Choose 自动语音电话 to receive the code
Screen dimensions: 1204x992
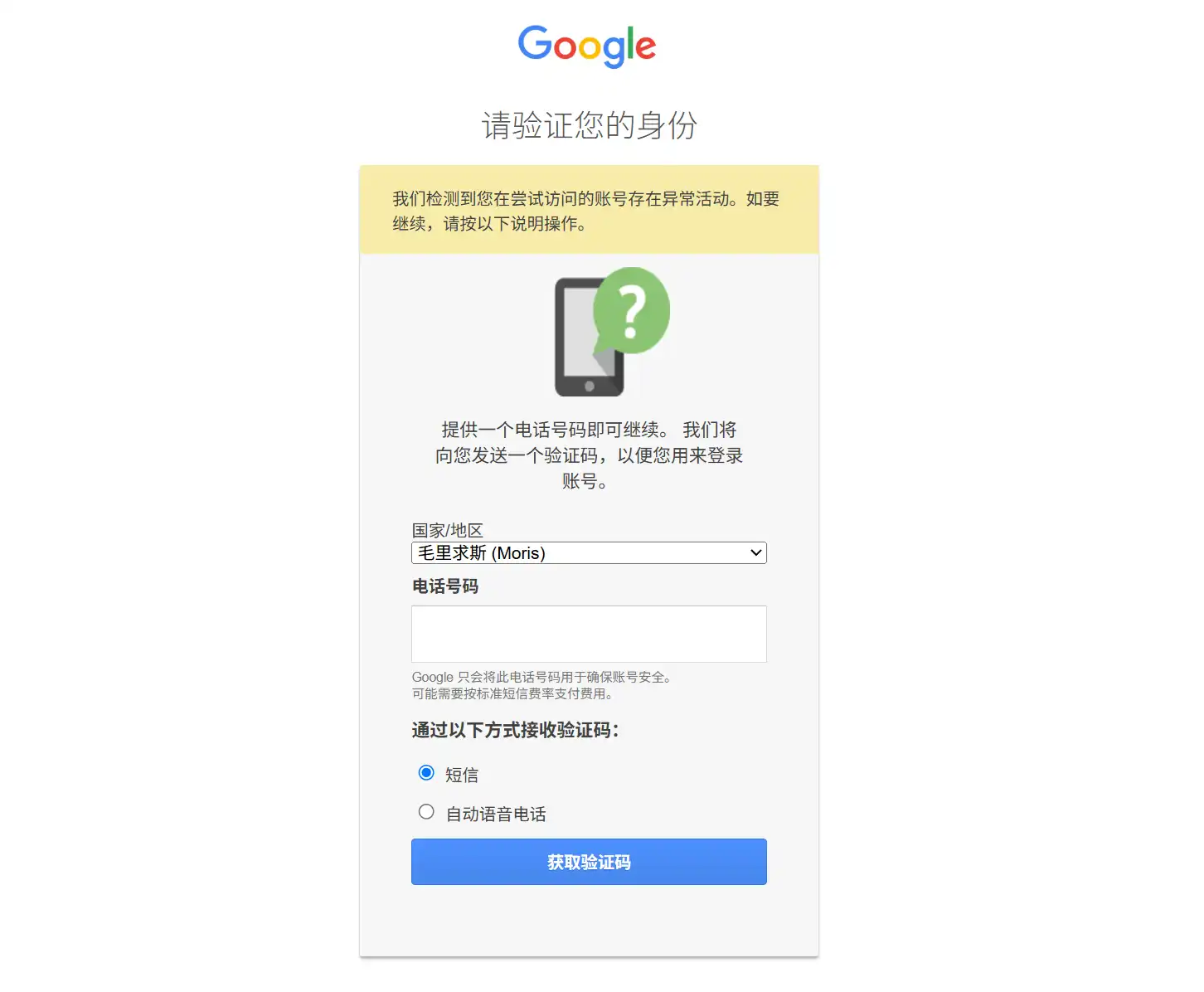pyautogui.click(x=426, y=812)
